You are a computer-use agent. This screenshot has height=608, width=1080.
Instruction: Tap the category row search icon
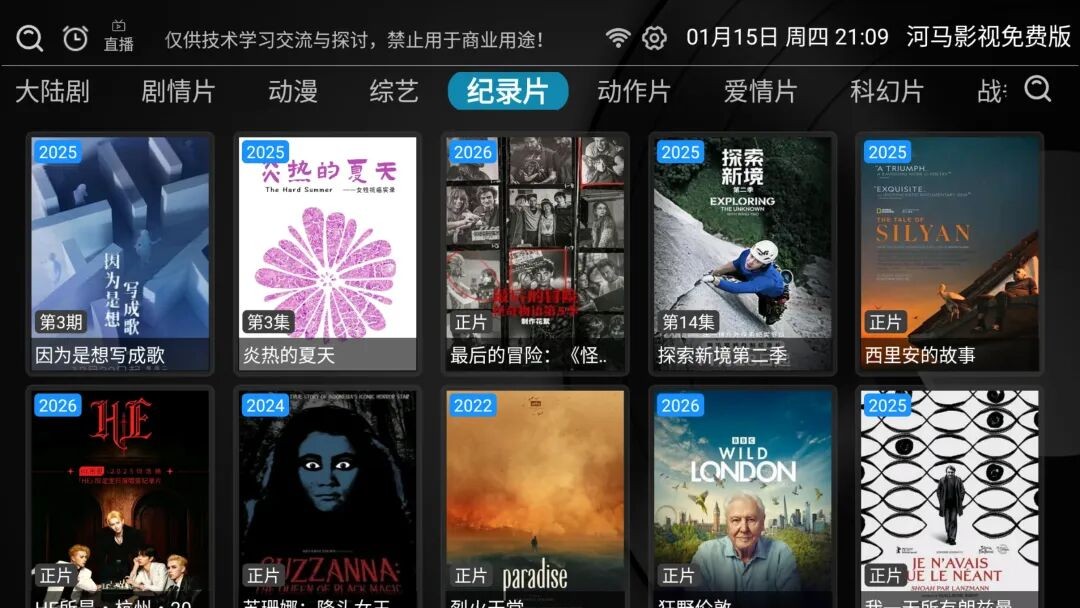1038,90
